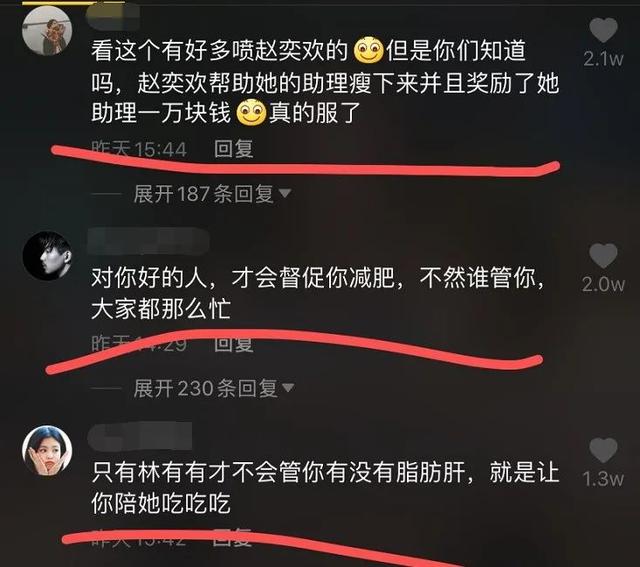Expand the 187 replies
Screen dimensions: 640x567
click(x=212, y=194)
